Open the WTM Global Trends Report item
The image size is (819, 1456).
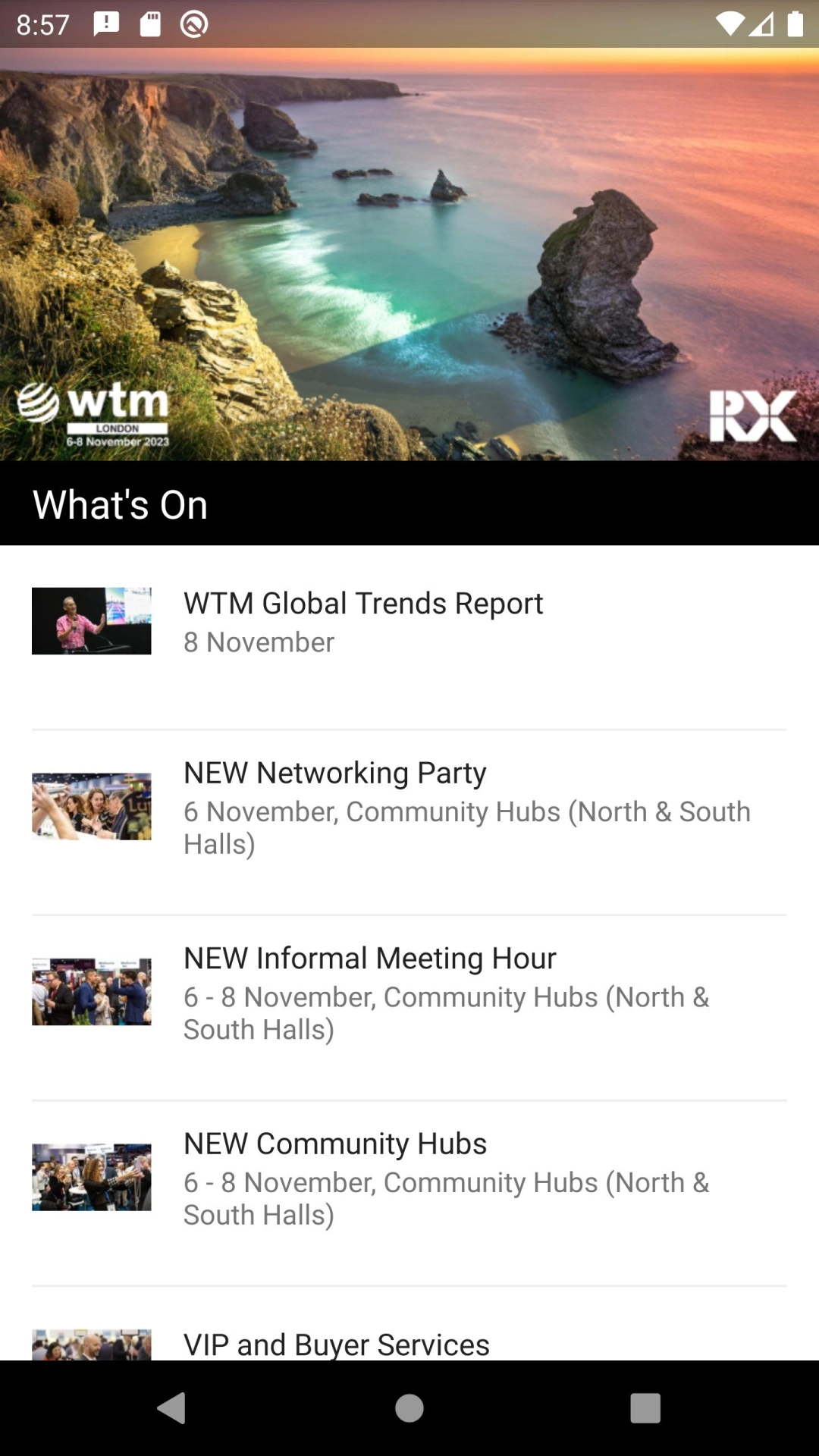[x=409, y=638]
